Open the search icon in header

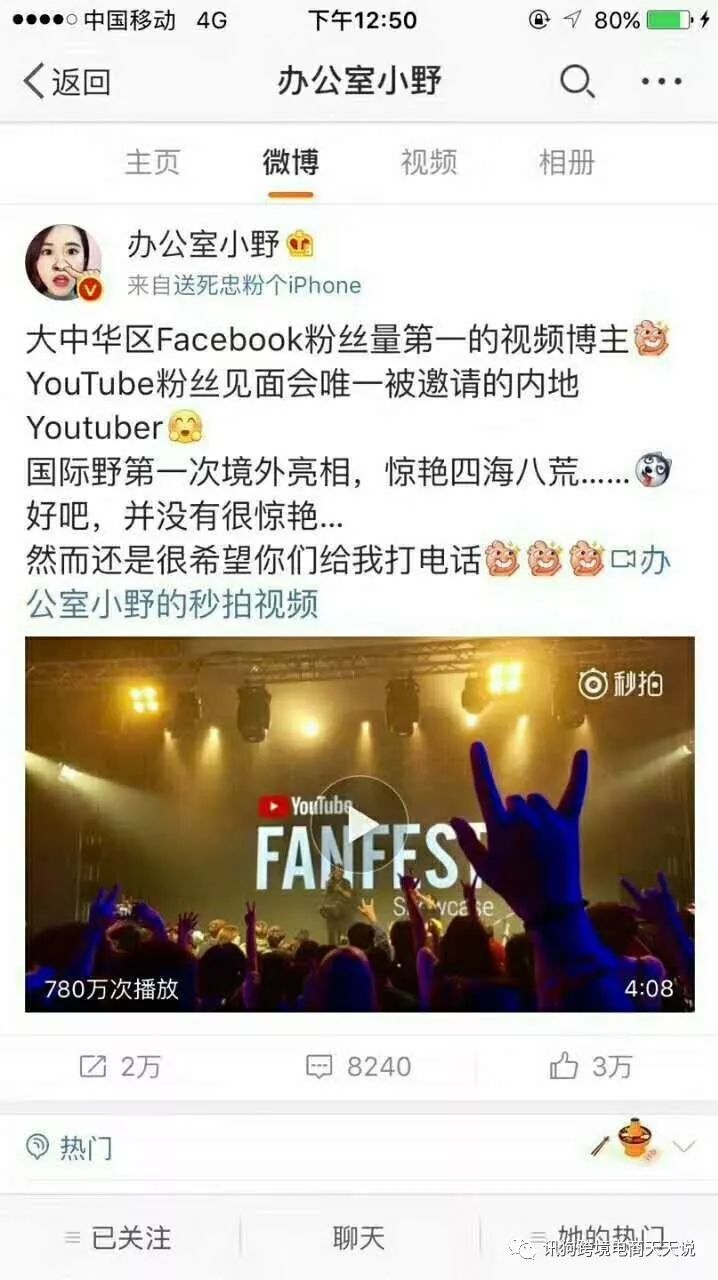coord(576,82)
